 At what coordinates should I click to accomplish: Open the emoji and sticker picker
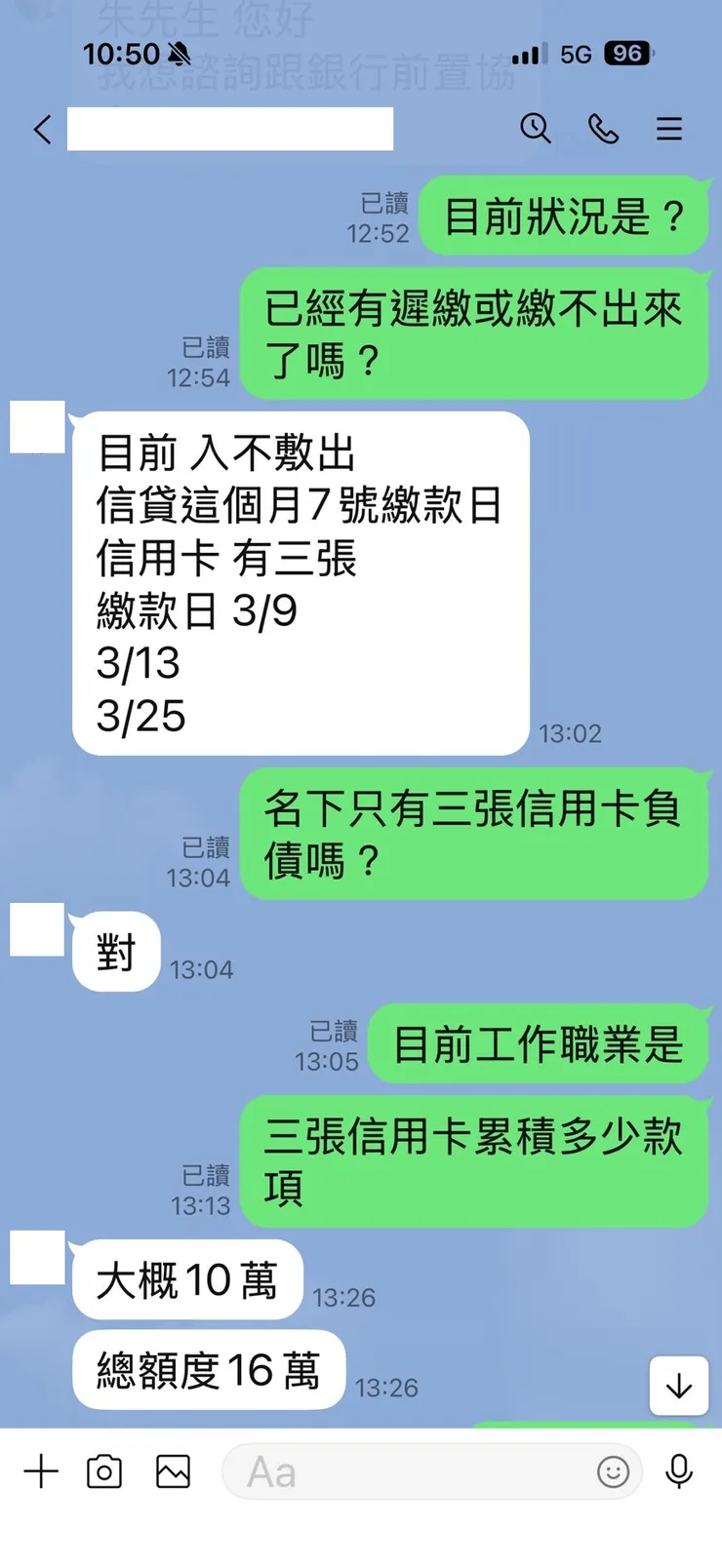(614, 1473)
